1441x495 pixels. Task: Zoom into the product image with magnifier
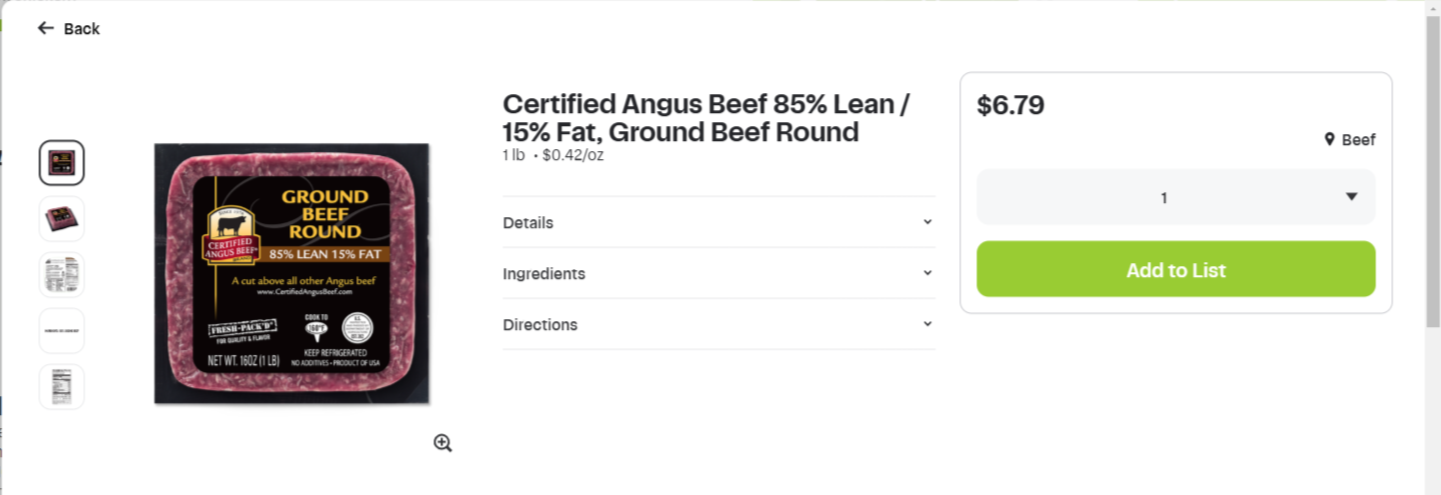[x=443, y=443]
